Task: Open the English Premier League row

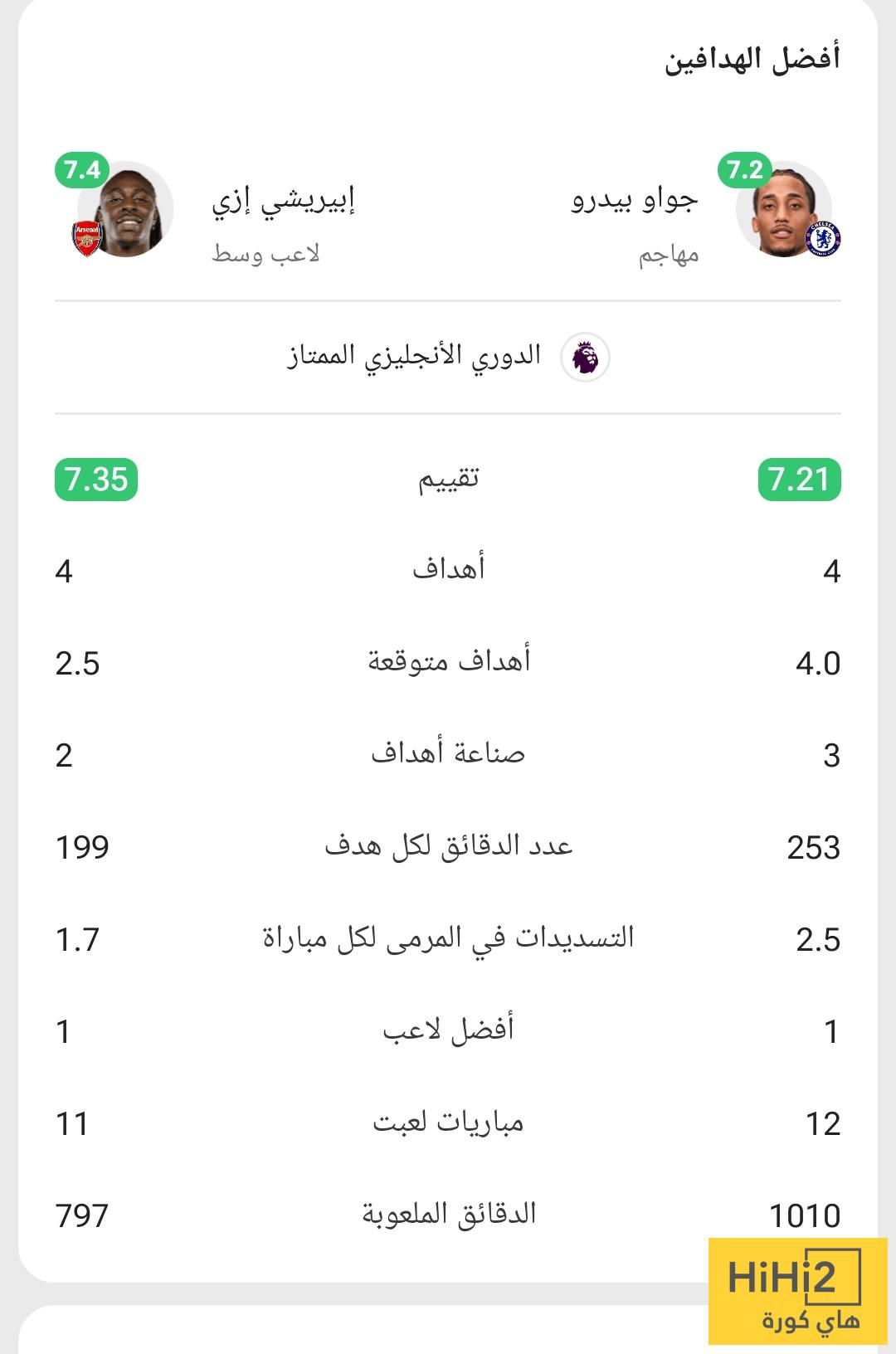Action: tap(448, 357)
